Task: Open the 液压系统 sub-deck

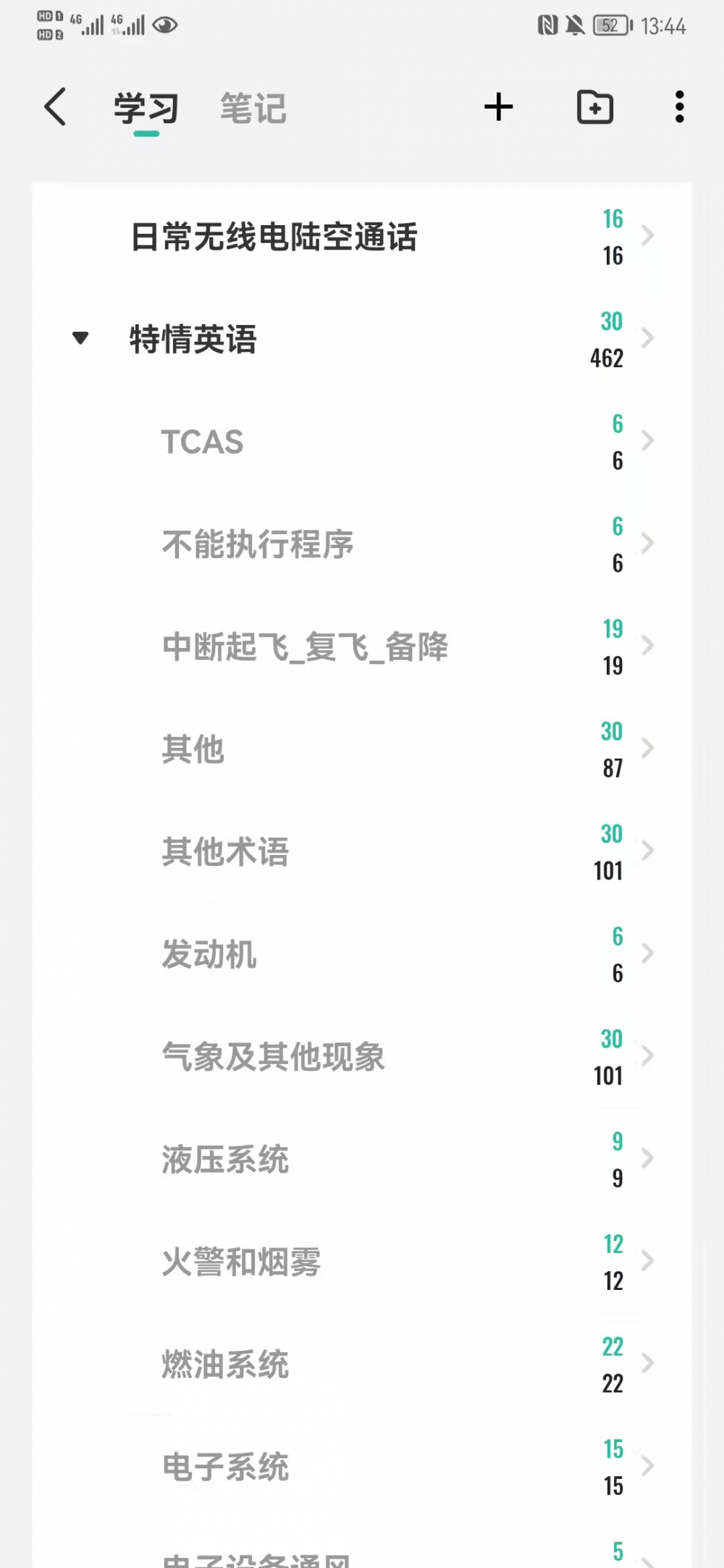Action: click(225, 1160)
